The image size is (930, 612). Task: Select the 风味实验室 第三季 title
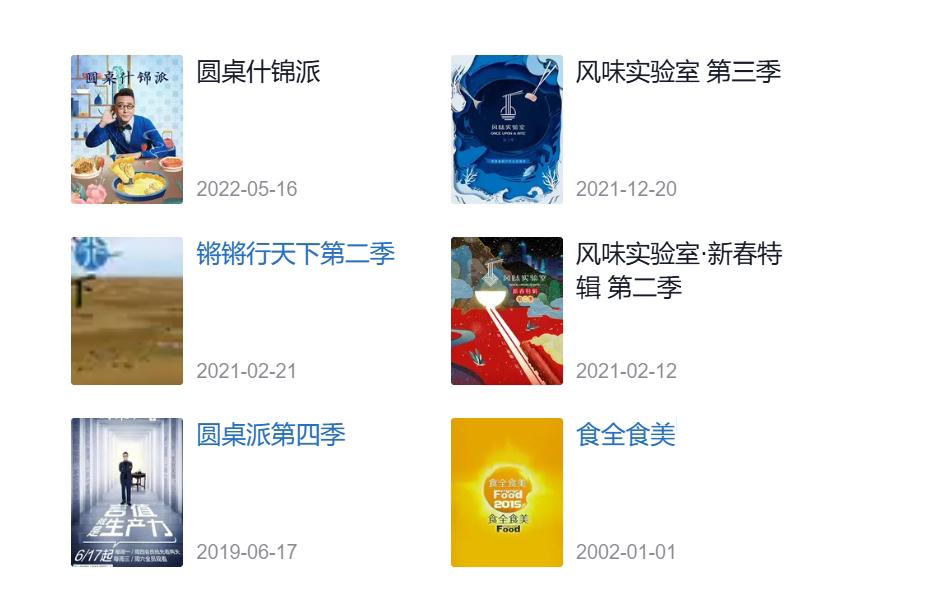(678, 72)
